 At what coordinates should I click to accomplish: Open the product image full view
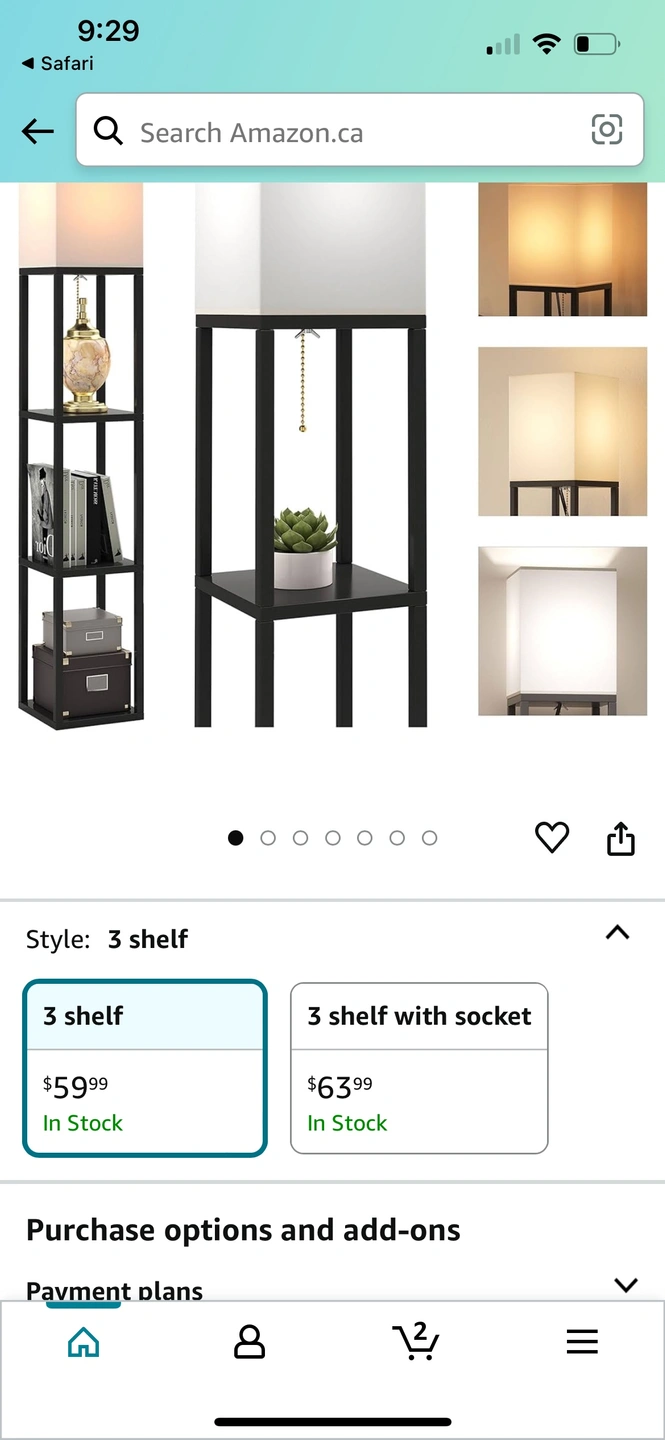point(310,455)
